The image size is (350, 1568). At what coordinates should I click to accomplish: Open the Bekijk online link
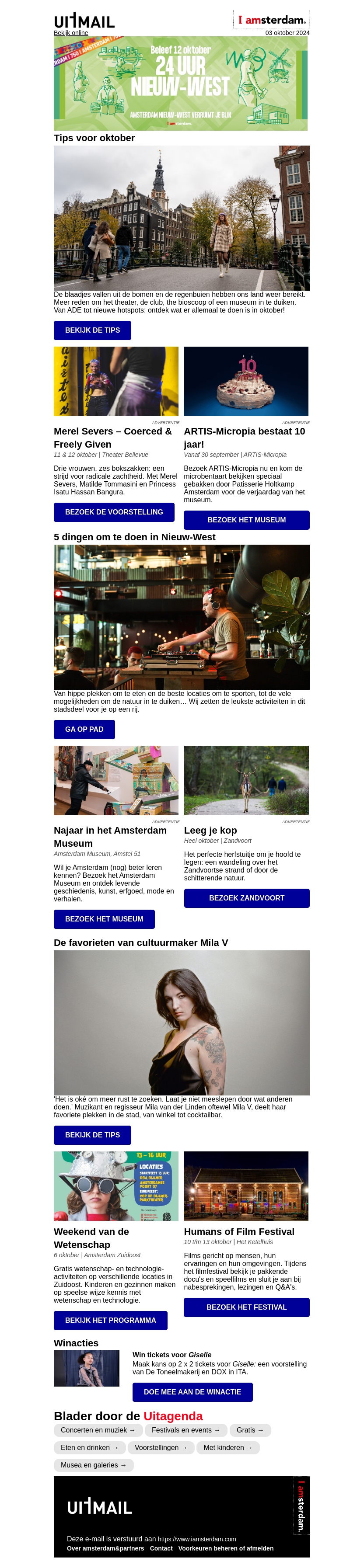(70, 33)
